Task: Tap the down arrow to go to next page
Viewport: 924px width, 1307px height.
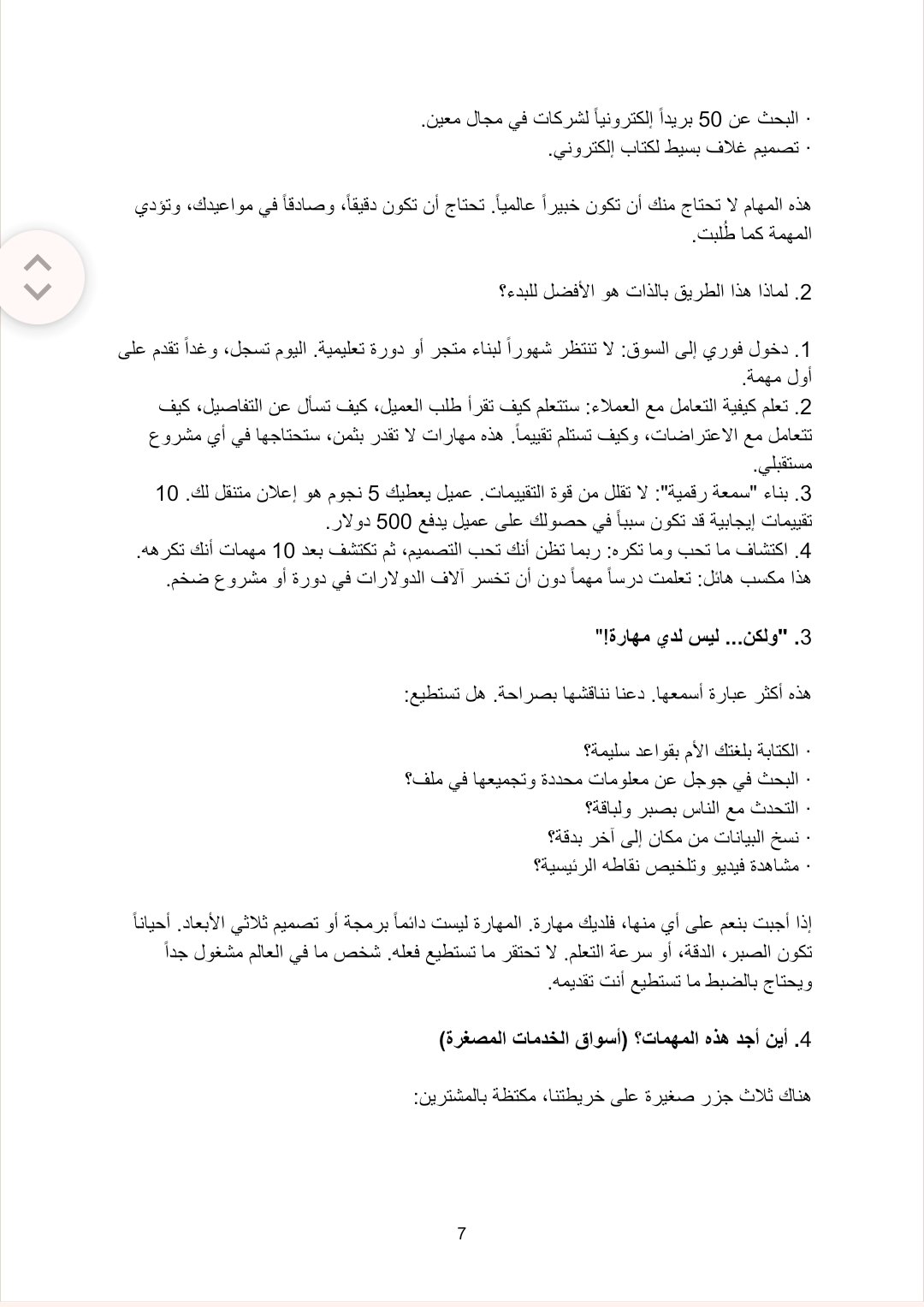Action: pos(38,291)
